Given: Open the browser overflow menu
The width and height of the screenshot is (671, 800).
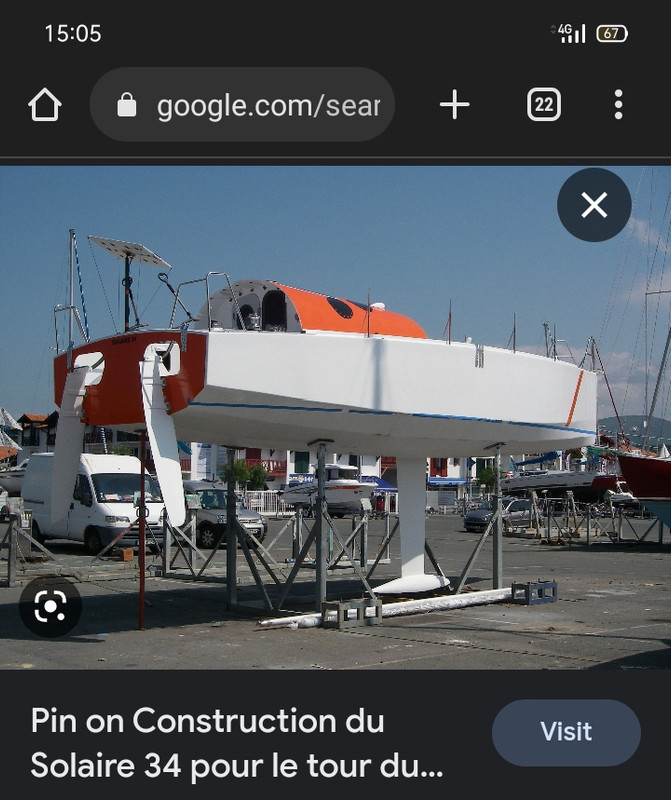Looking at the screenshot, I should (618, 104).
